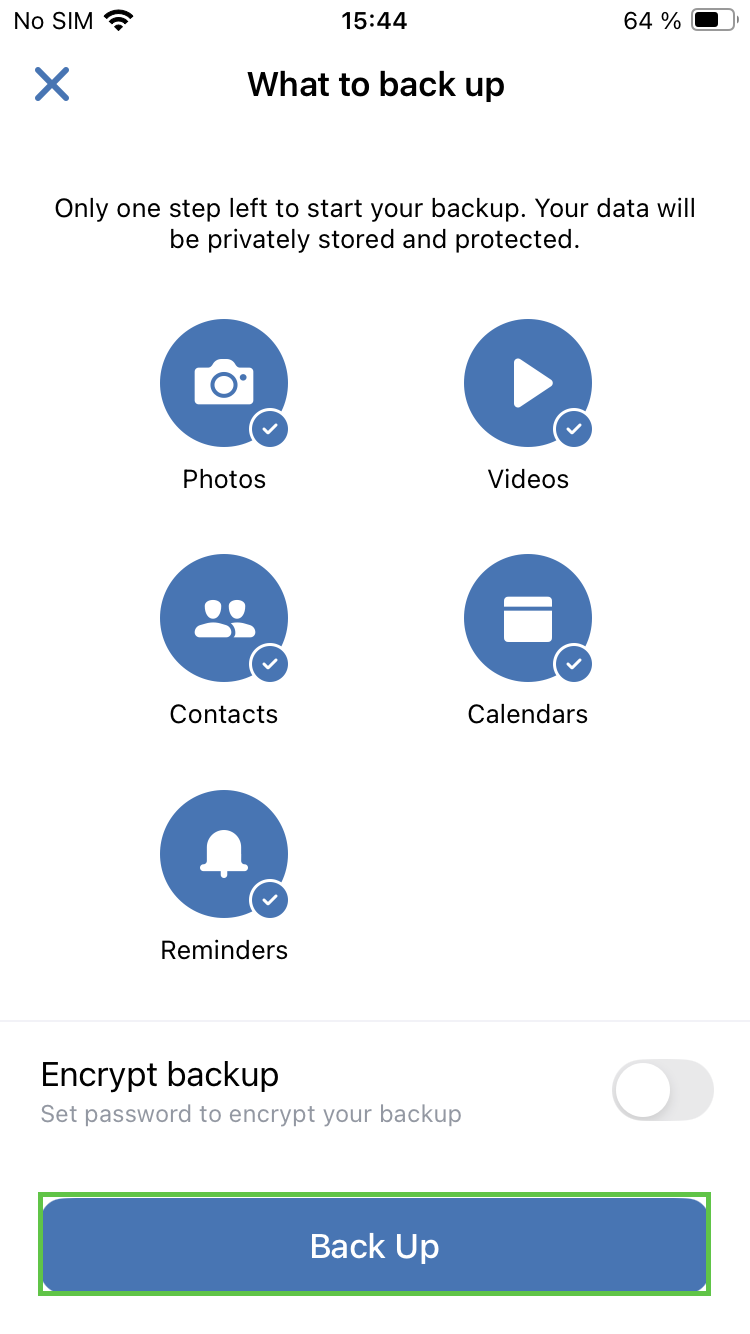This screenshot has height=1334, width=750.
Task: Enable the Encrypt backup switch
Action: point(662,1090)
